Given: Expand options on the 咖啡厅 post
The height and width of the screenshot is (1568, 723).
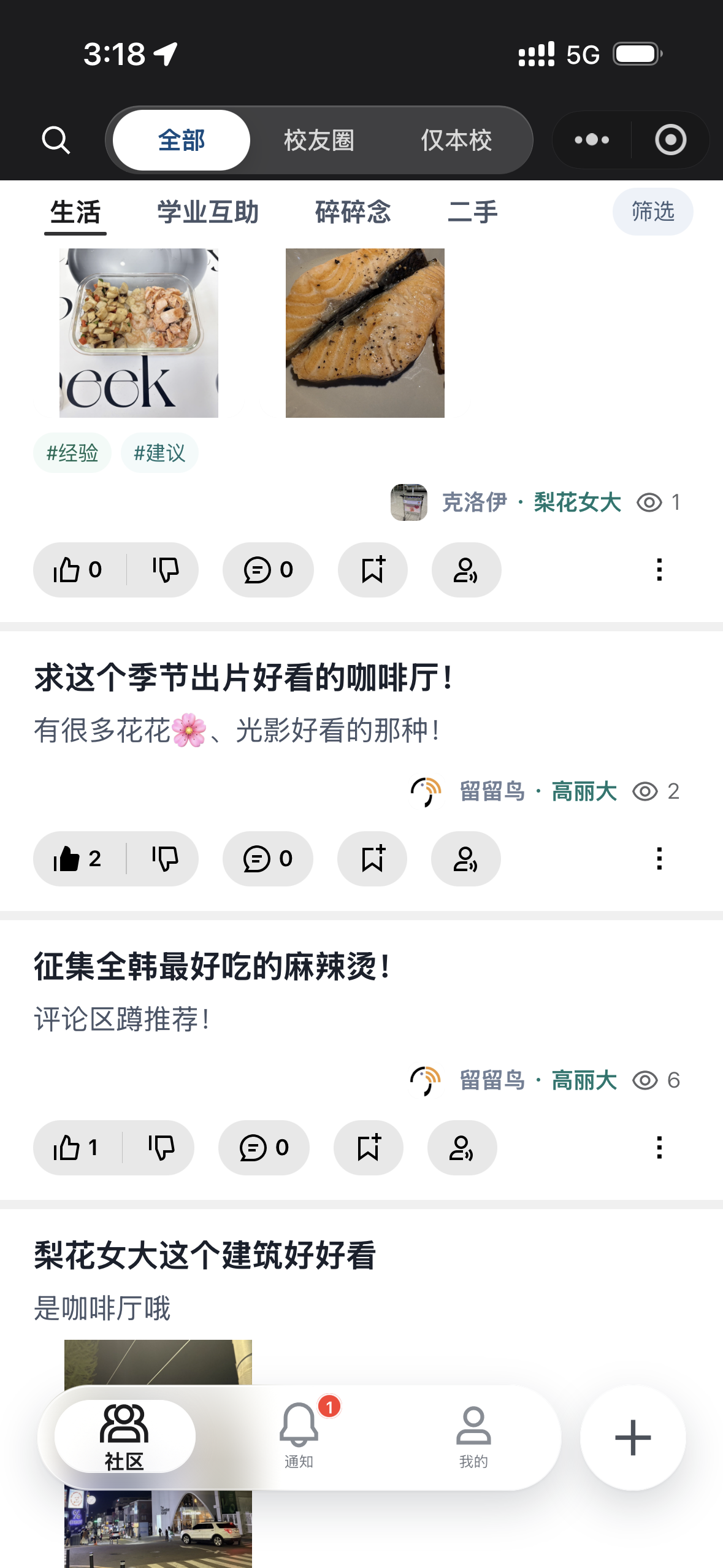Looking at the screenshot, I should (659, 858).
